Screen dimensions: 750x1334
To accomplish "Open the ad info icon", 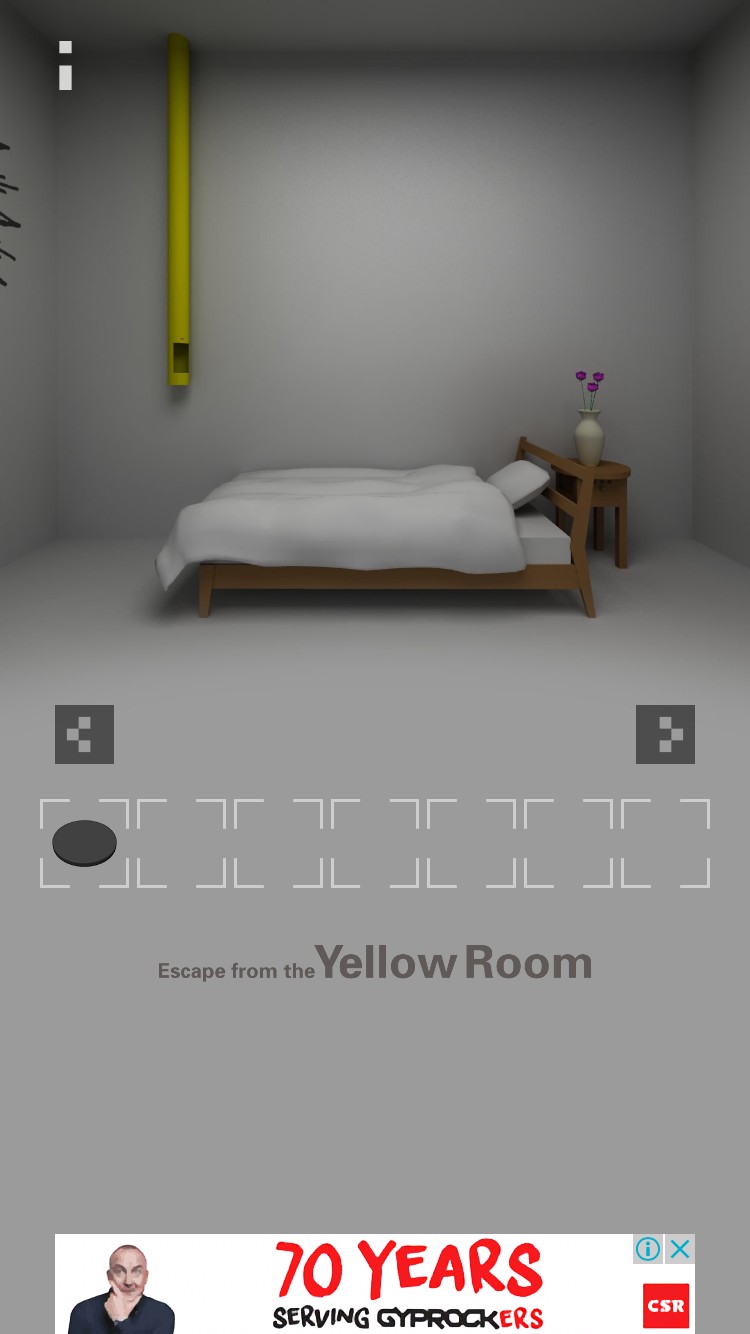I will [648, 1249].
